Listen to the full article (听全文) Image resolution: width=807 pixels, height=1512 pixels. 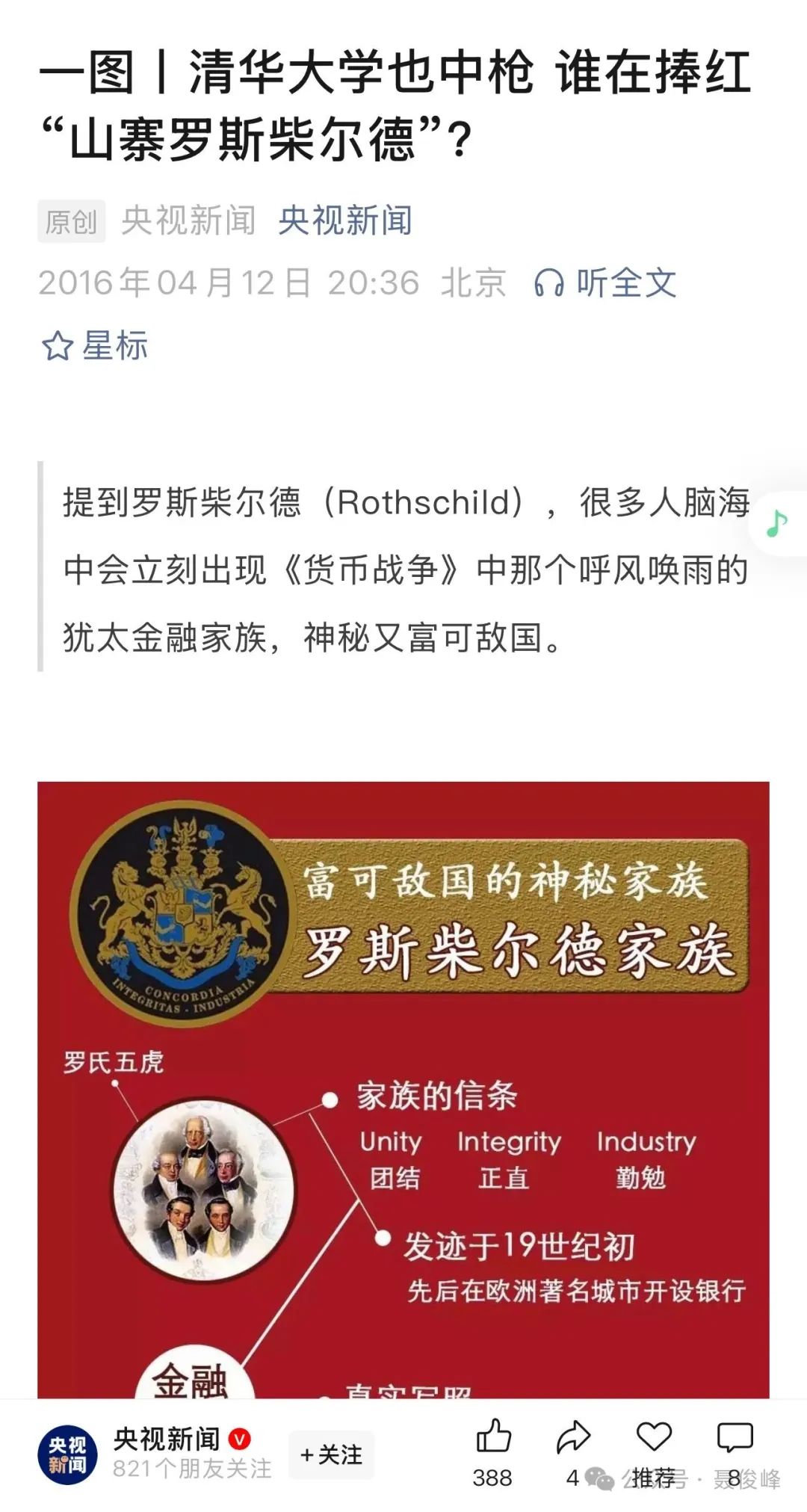click(605, 283)
